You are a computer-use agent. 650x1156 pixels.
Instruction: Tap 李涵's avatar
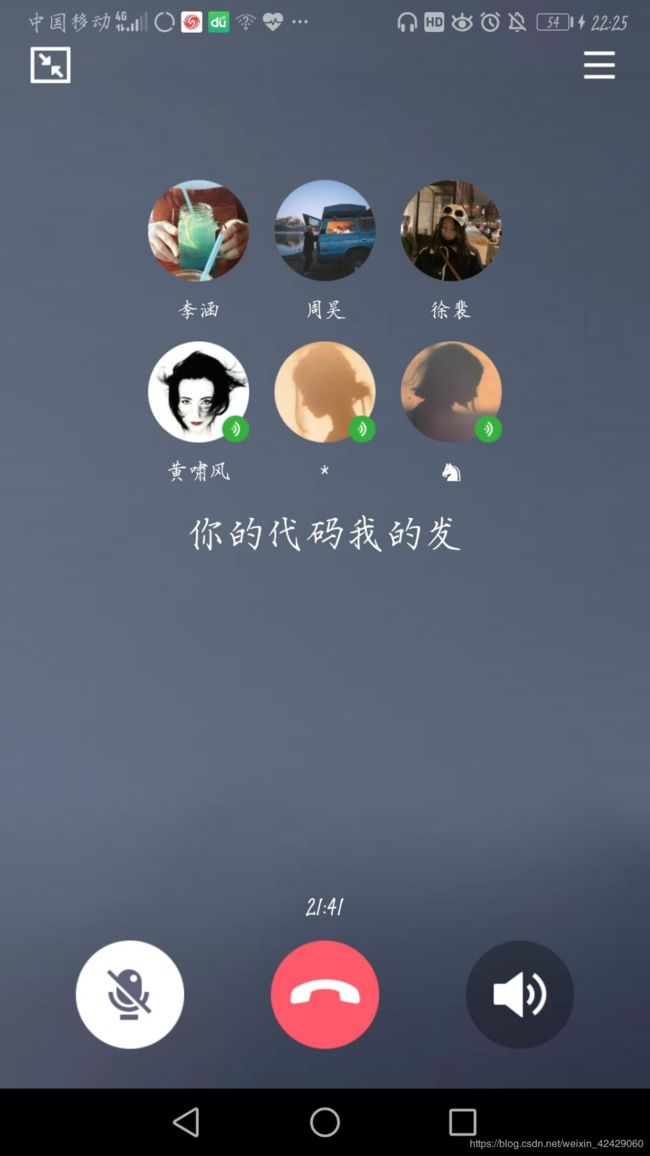click(x=198, y=231)
